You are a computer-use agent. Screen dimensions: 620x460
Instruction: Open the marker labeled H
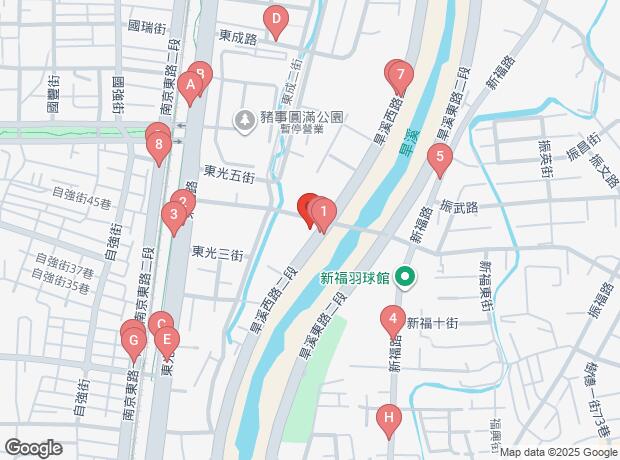coord(389,417)
